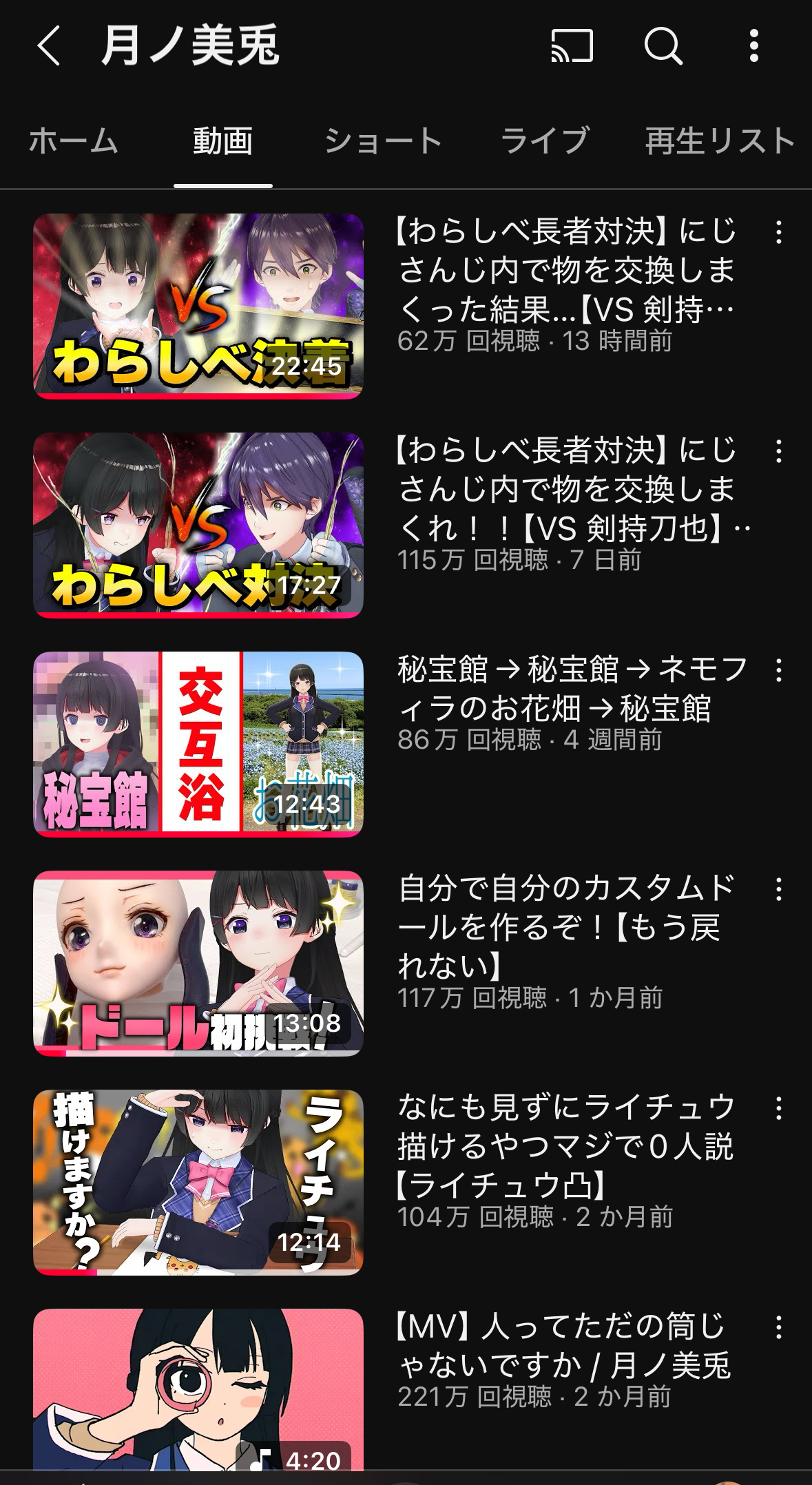
Task: Open the top-bar overflow menu
Action: (754, 46)
